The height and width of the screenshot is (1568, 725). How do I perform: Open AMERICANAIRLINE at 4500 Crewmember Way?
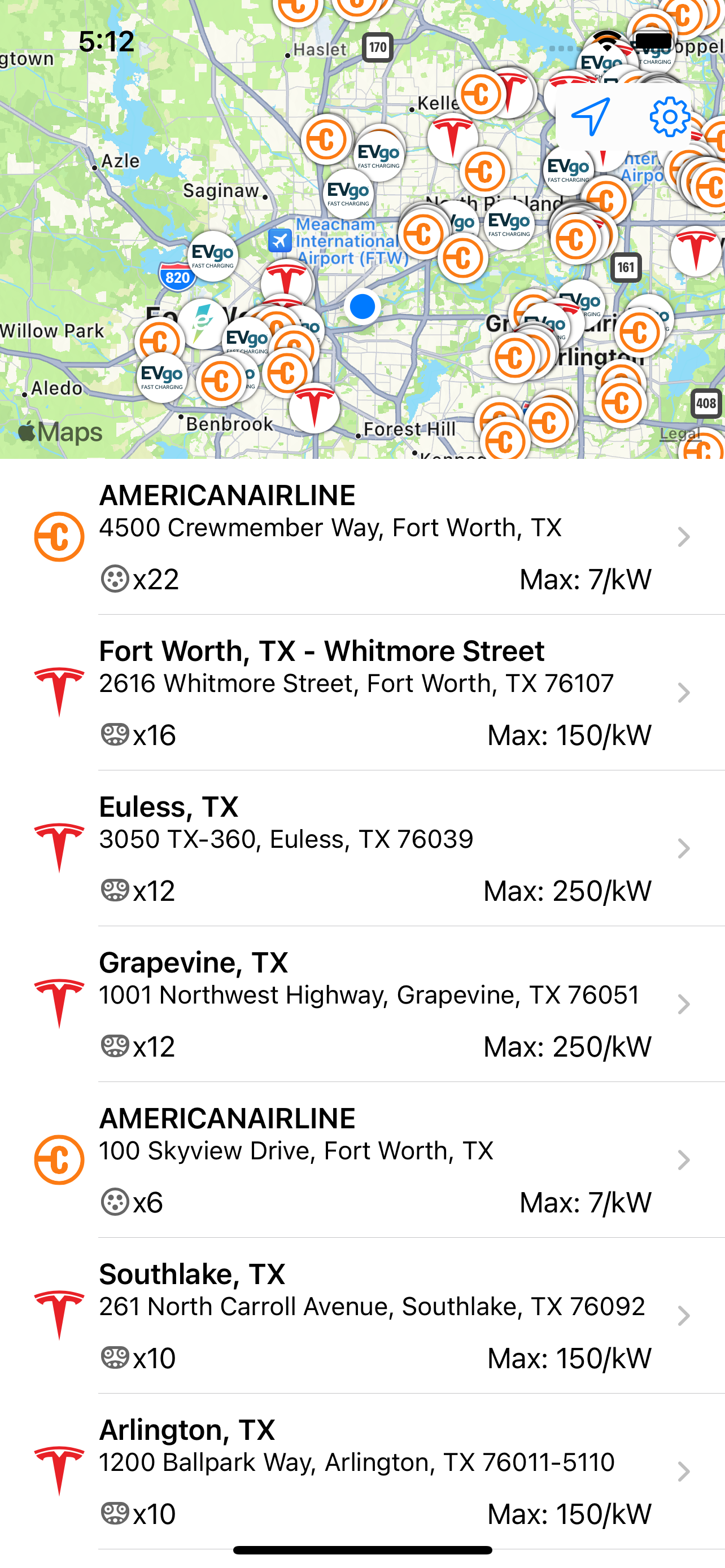[x=362, y=537]
